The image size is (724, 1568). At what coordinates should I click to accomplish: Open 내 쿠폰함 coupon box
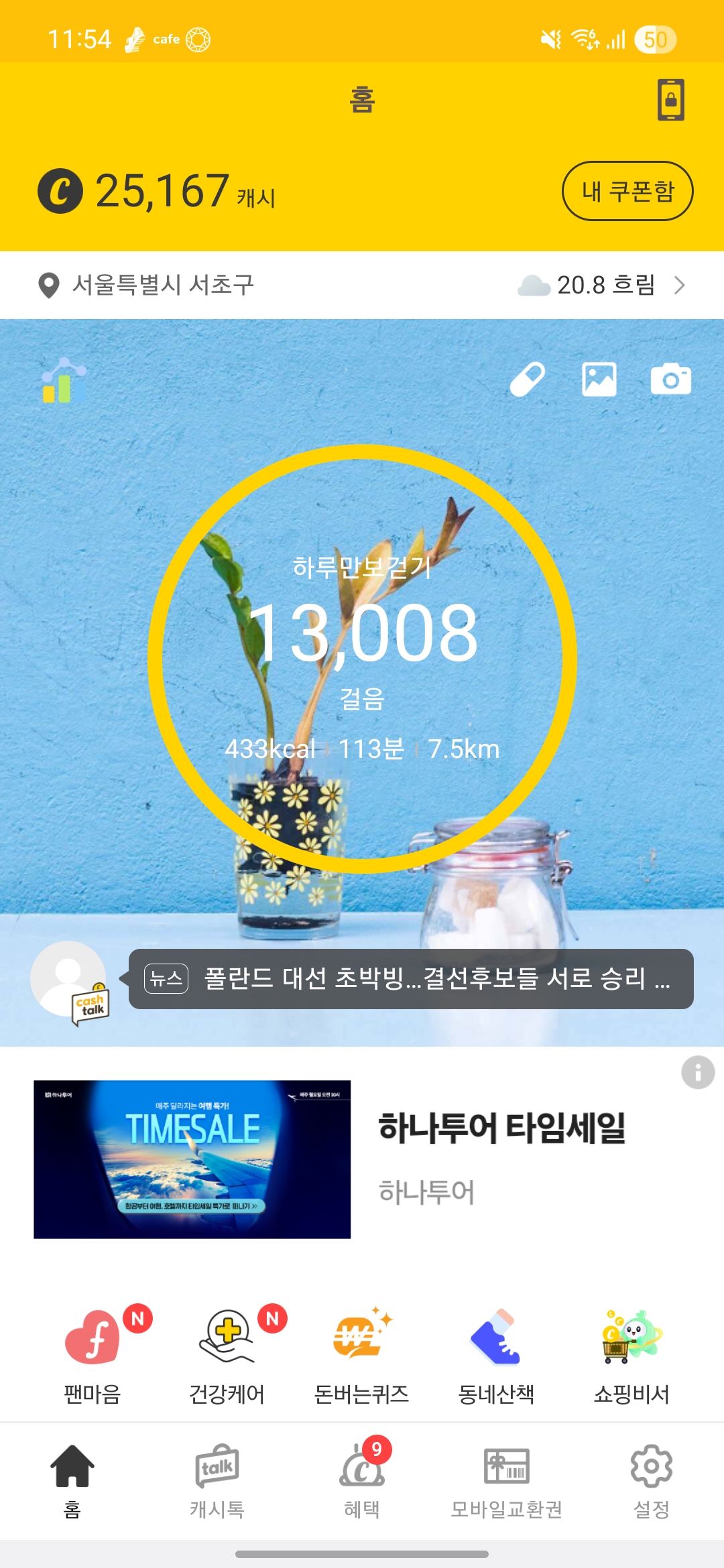[627, 191]
